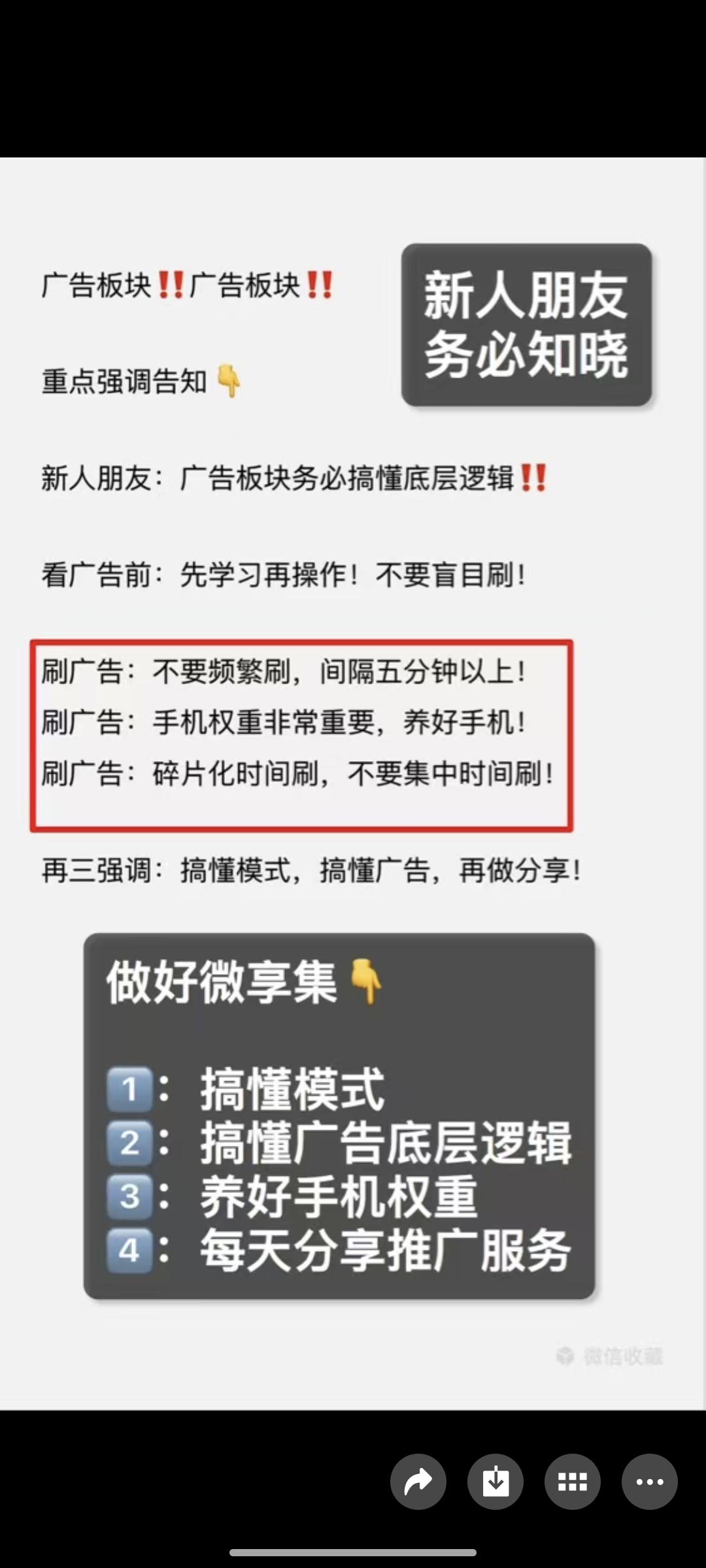Open the three-dot more options menu

click(649, 1482)
